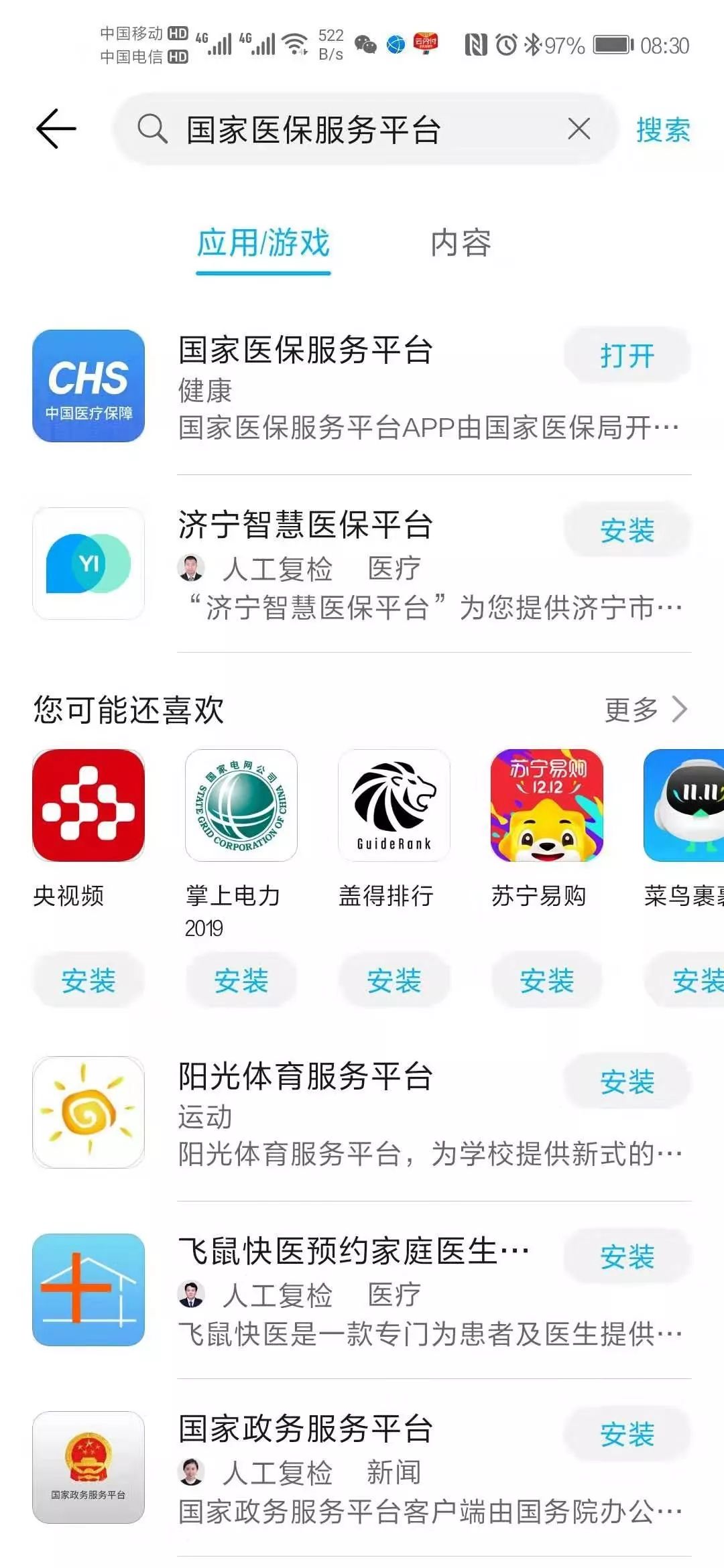Tap the 搜索 button
Image resolution: width=724 pixels, height=1568 pixels.
pos(662,129)
